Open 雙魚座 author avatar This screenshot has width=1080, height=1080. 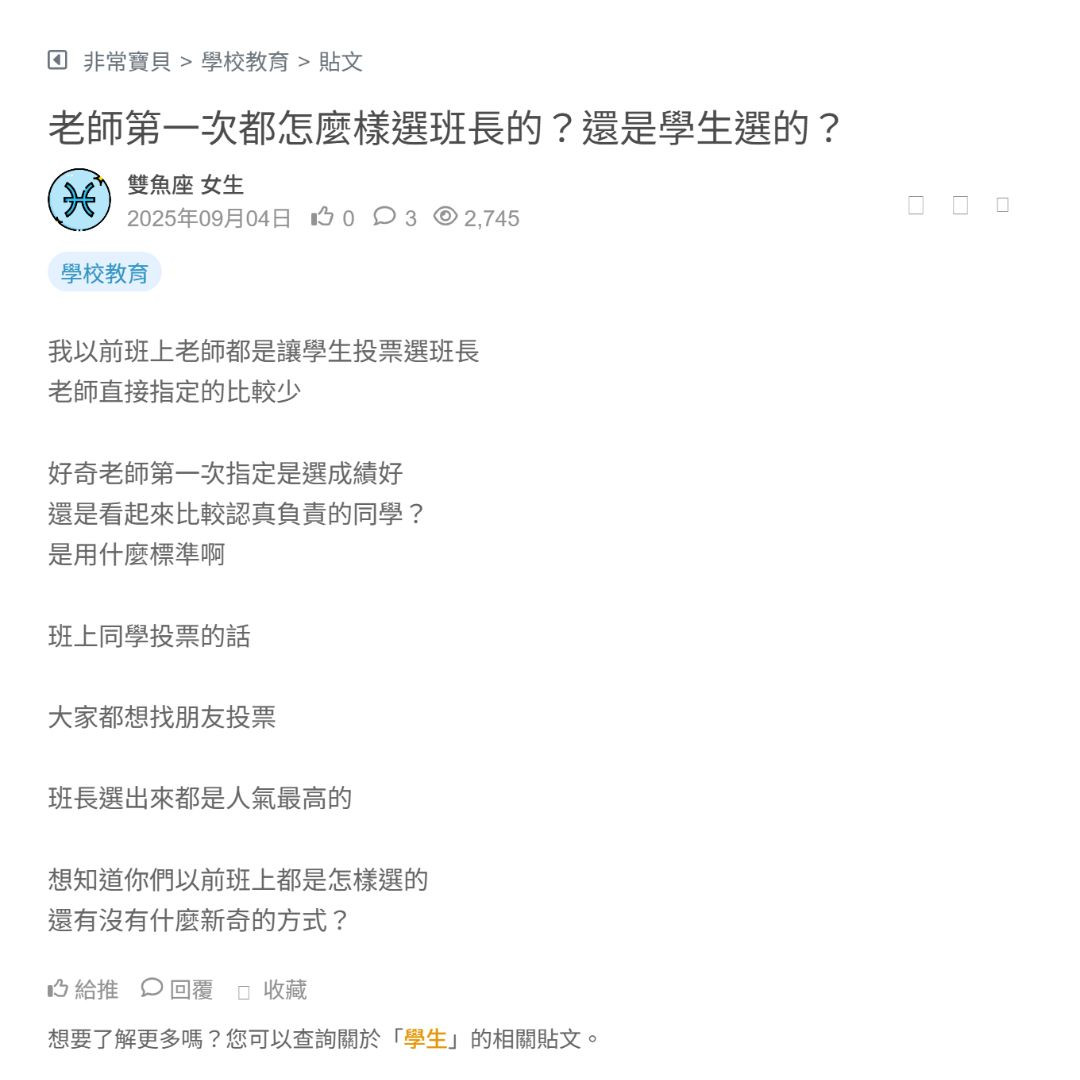[x=79, y=200]
